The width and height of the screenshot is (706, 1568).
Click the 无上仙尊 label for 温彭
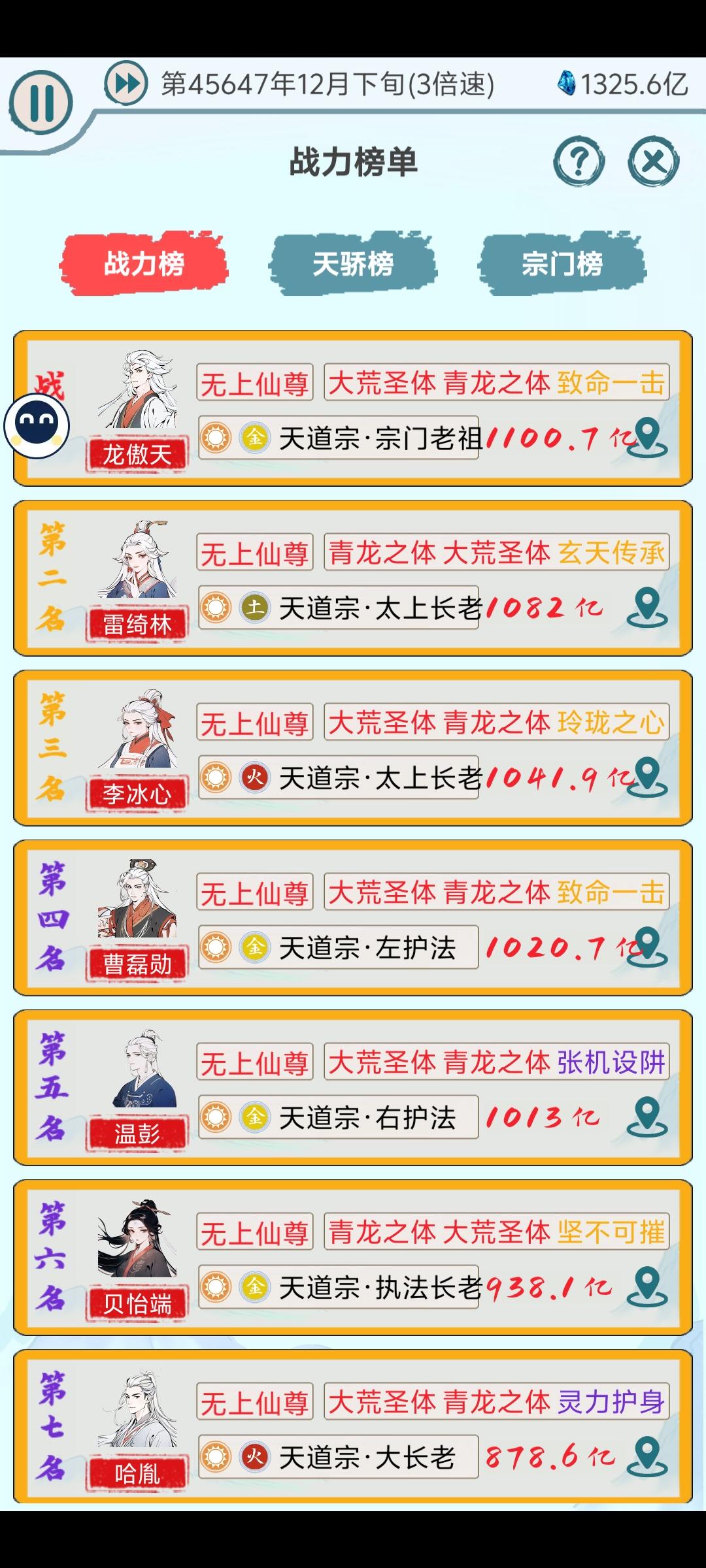(x=255, y=1060)
